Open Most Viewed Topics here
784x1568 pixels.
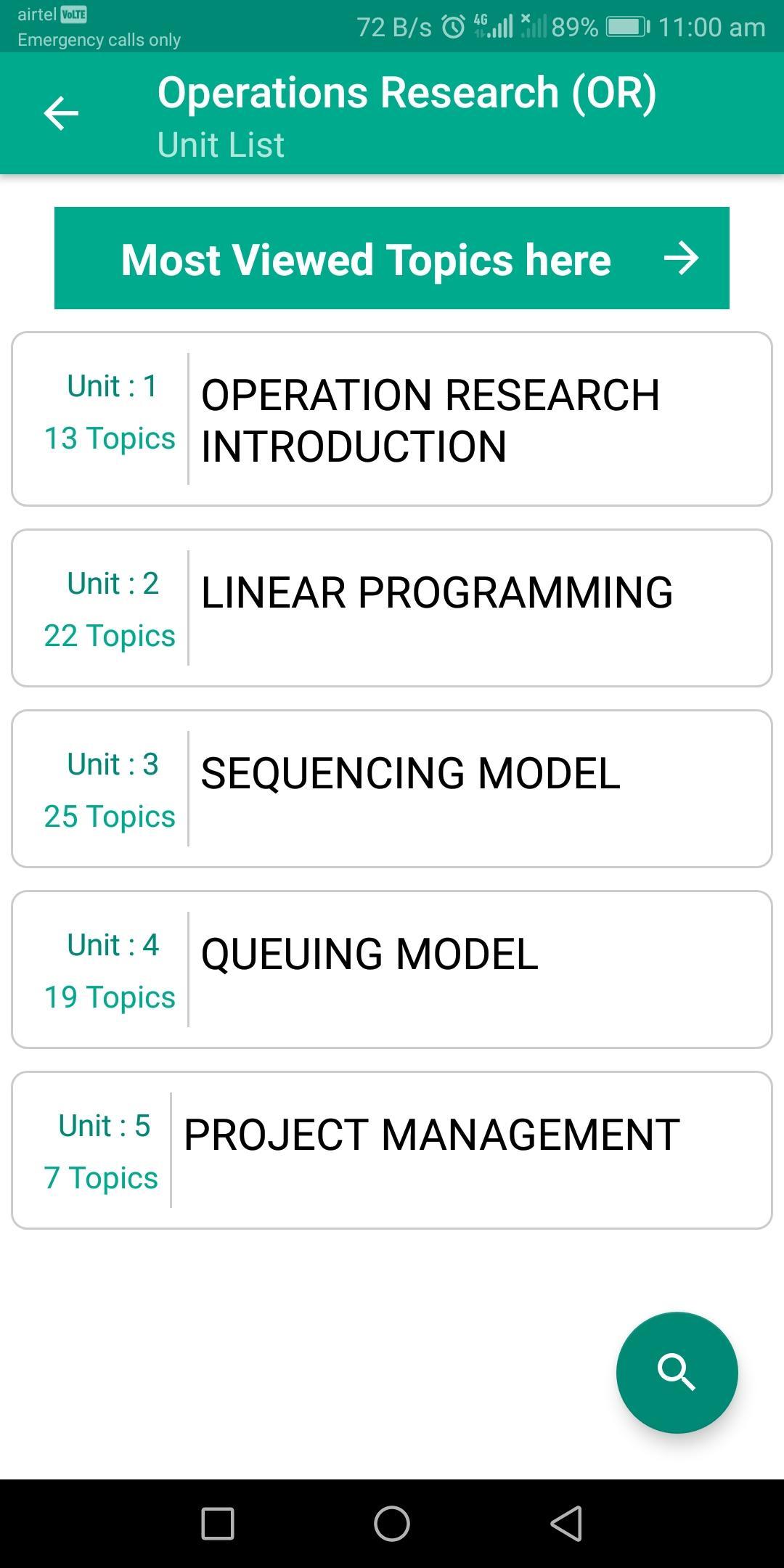[x=392, y=258]
